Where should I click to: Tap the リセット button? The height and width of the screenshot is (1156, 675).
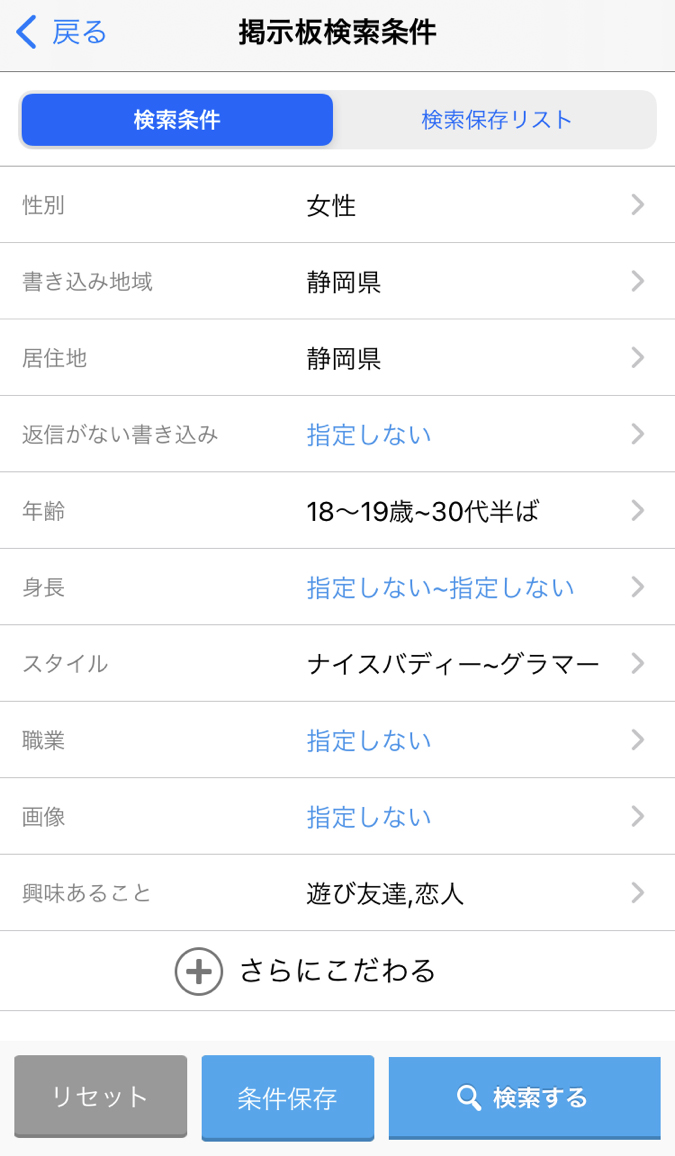click(x=100, y=1096)
